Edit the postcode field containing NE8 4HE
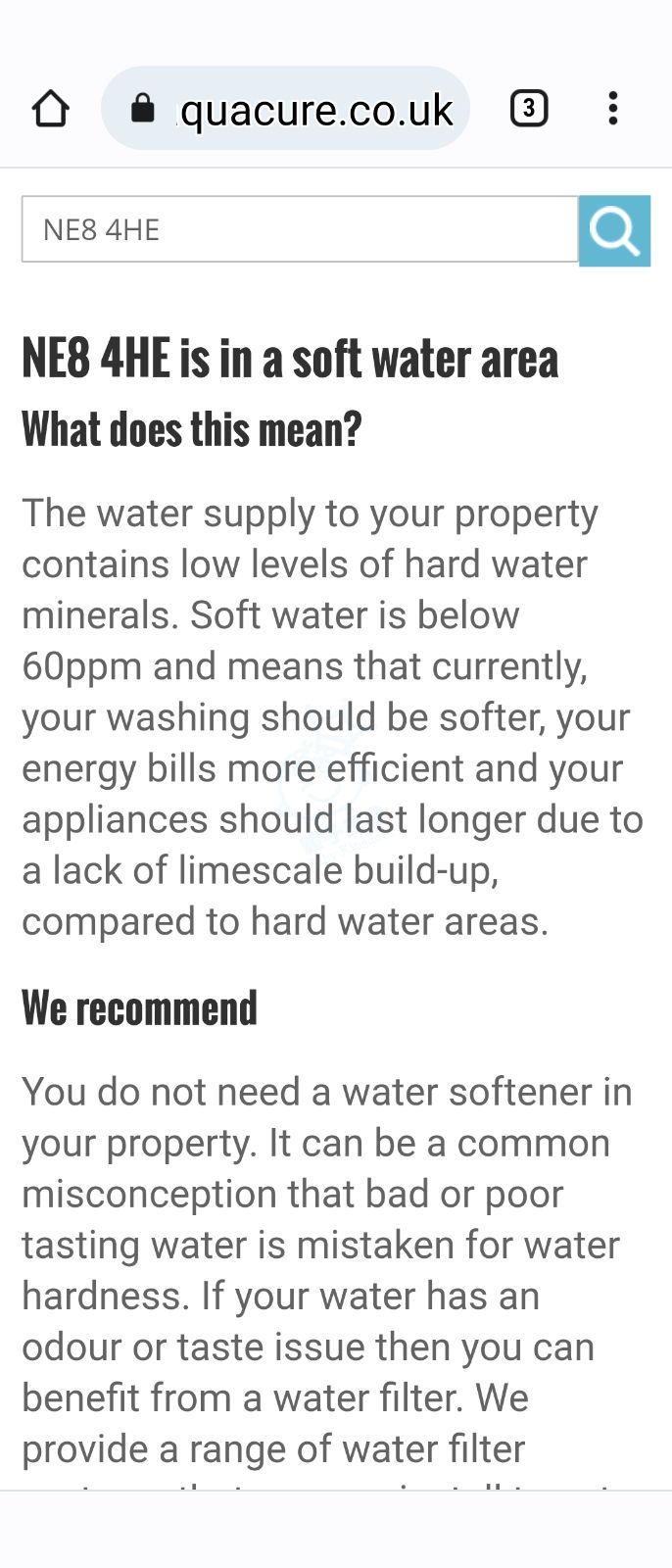This screenshot has height=1568, width=672. click(299, 229)
